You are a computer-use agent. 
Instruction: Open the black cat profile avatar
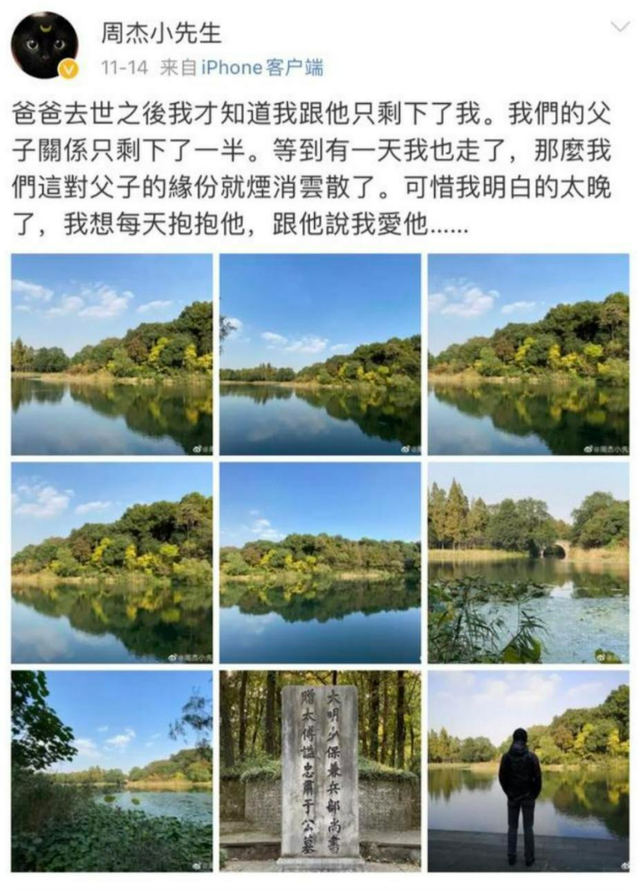point(44,45)
